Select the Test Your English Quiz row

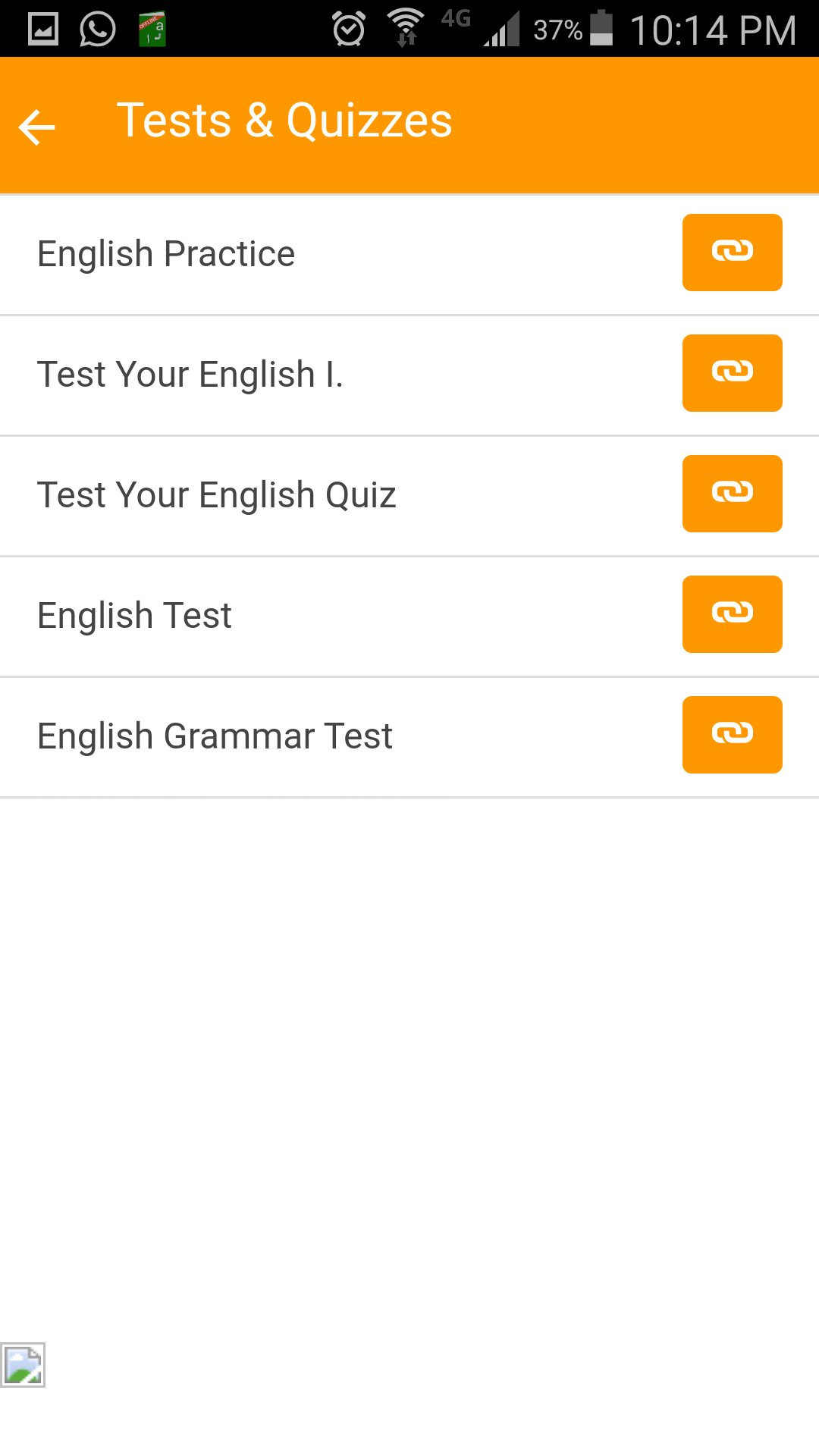coord(409,496)
